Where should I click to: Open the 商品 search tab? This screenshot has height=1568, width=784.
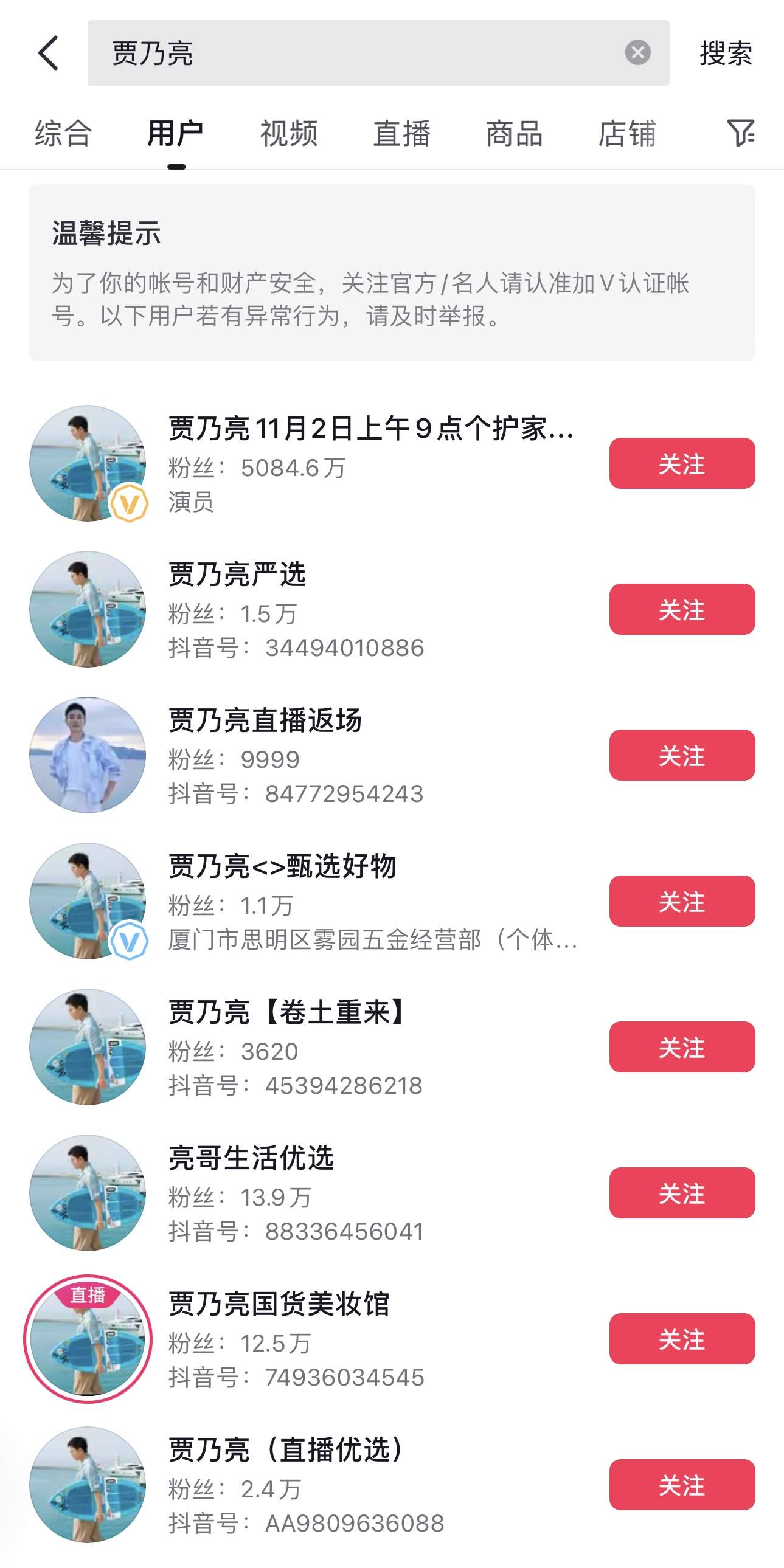coord(514,135)
